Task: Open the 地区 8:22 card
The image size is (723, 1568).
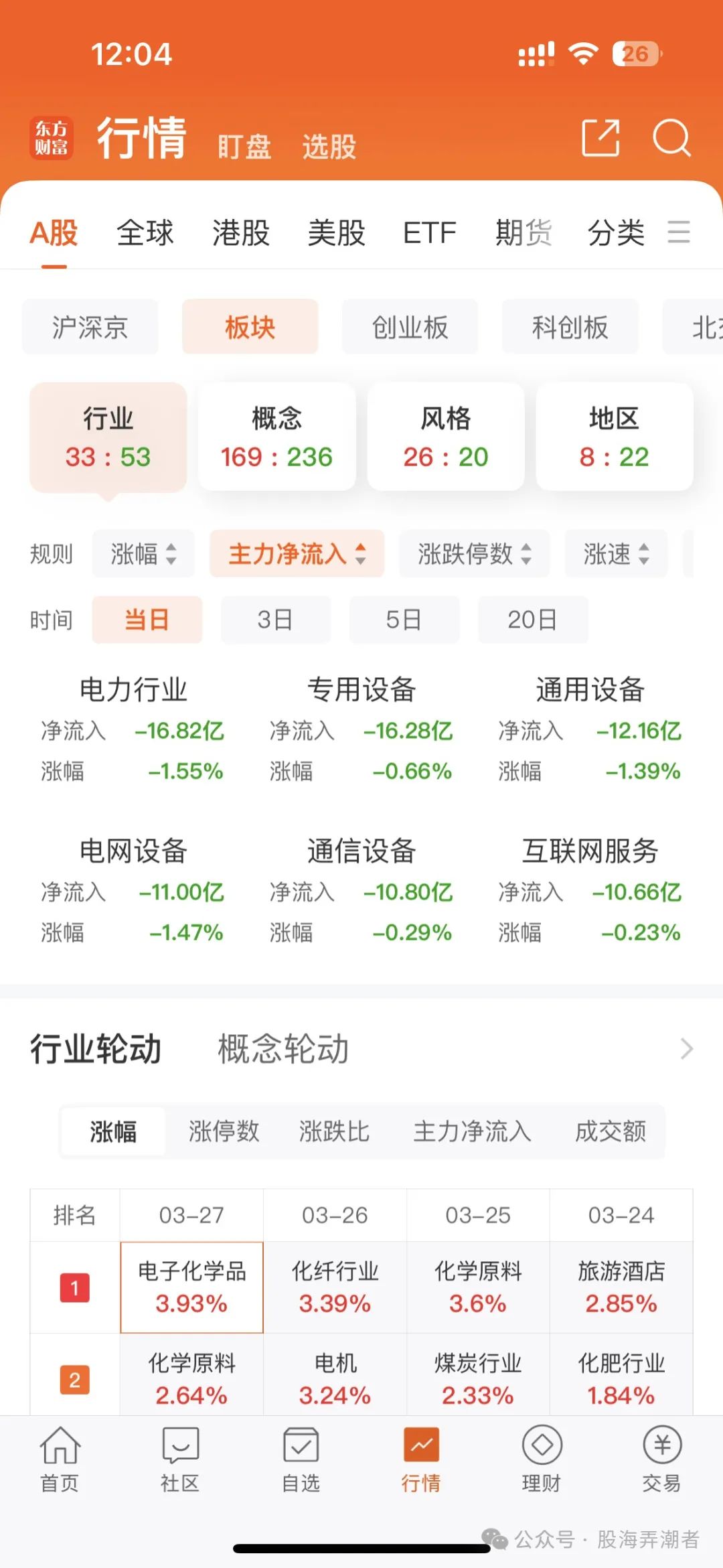Action: pyautogui.click(x=614, y=437)
